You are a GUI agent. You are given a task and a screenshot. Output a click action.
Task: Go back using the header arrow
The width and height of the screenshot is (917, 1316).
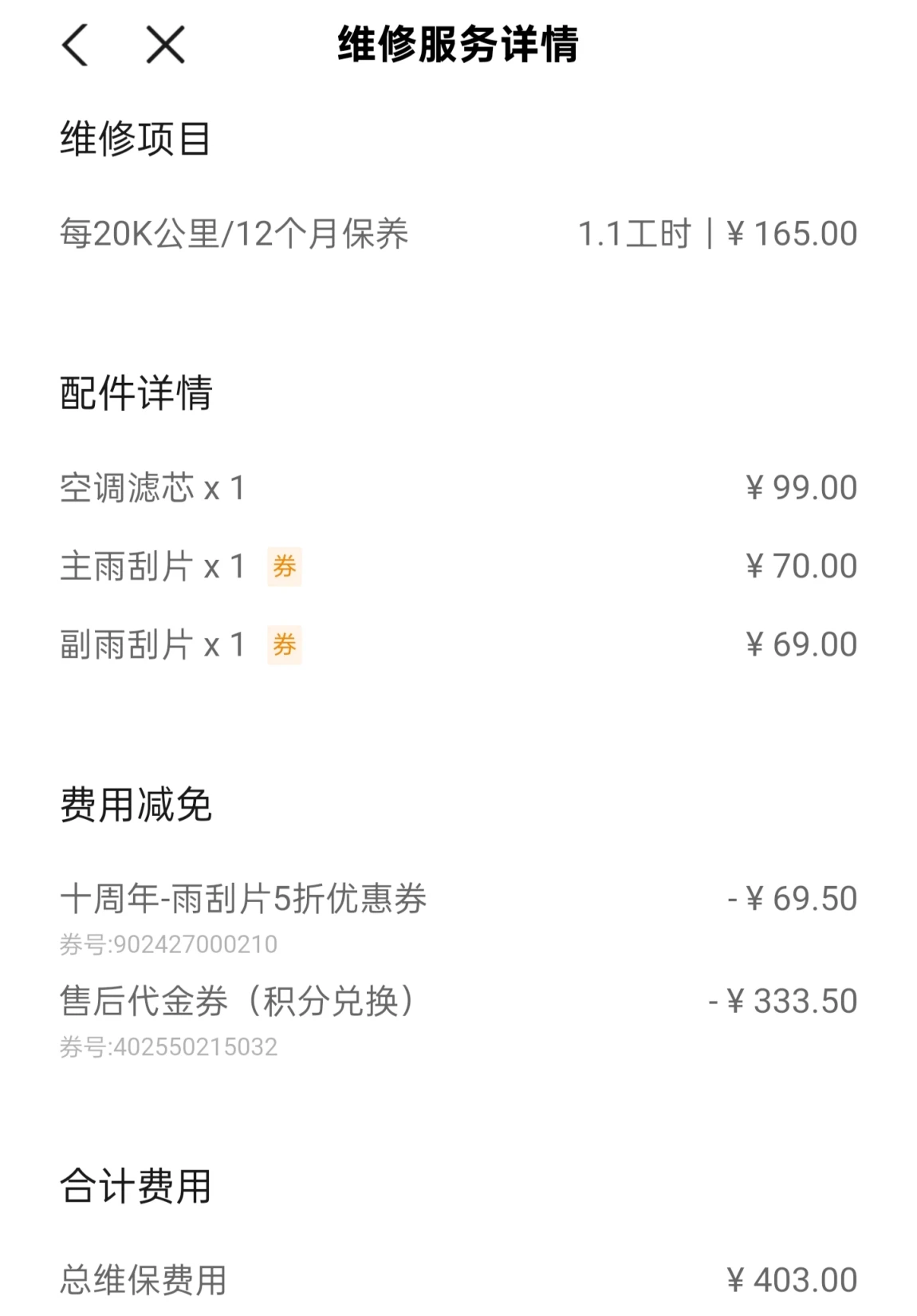pos(75,45)
